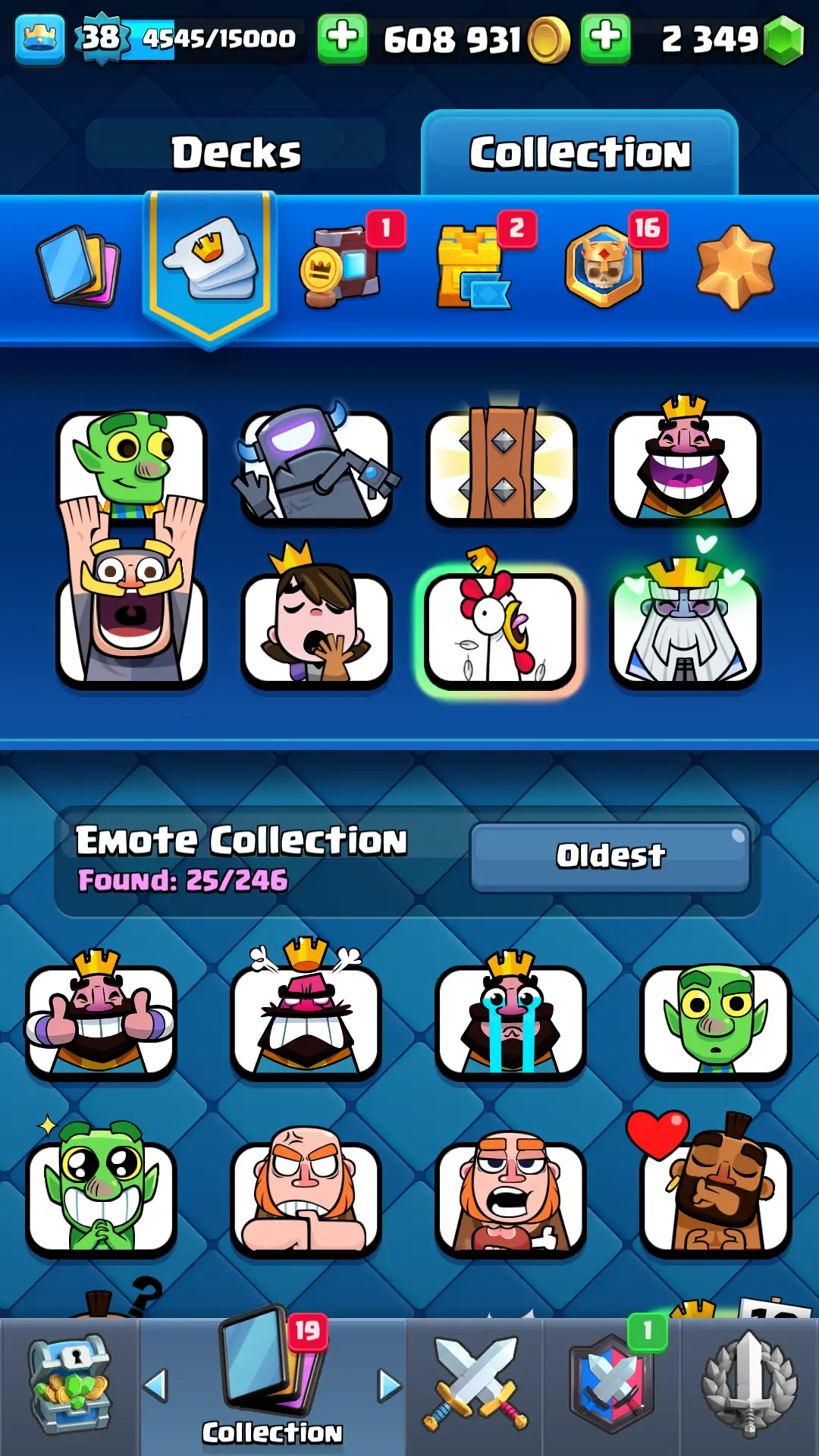The image size is (819, 1456).
Task: Tap the angry king emote in collection
Action: (306, 1021)
